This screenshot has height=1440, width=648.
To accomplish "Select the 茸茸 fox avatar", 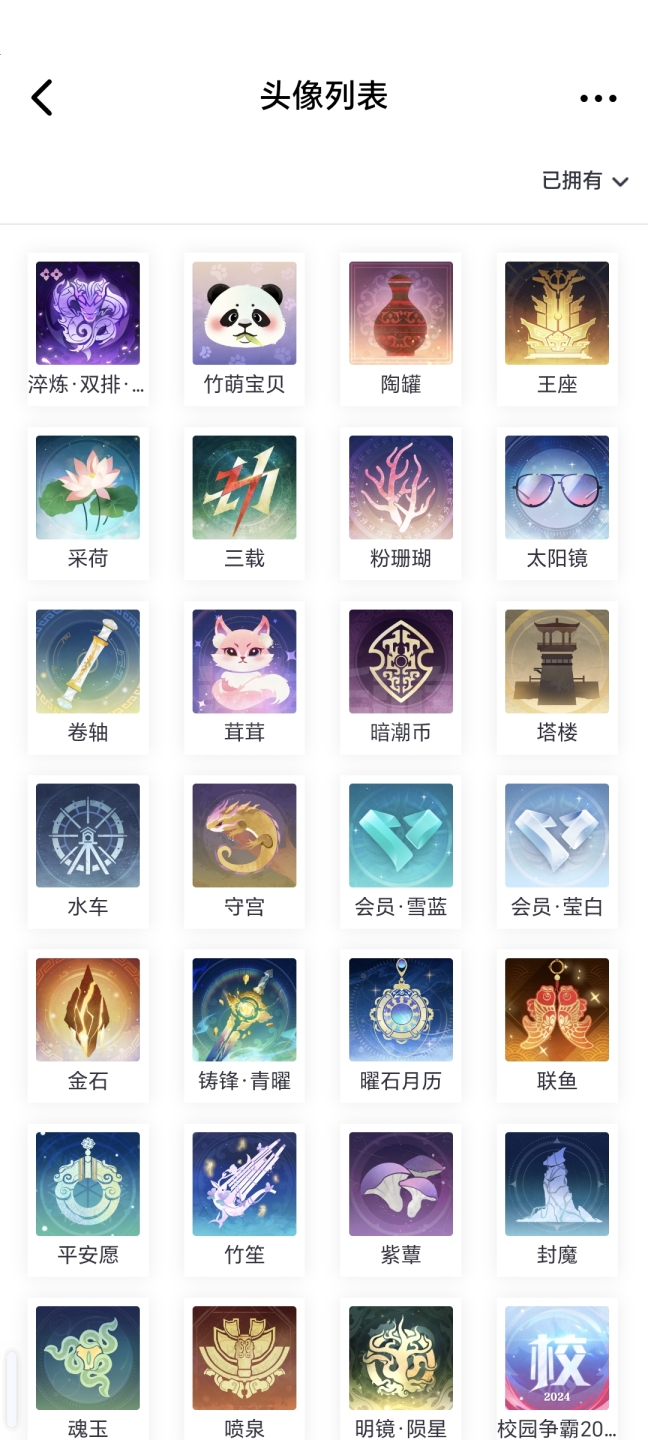I will click(x=244, y=661).
